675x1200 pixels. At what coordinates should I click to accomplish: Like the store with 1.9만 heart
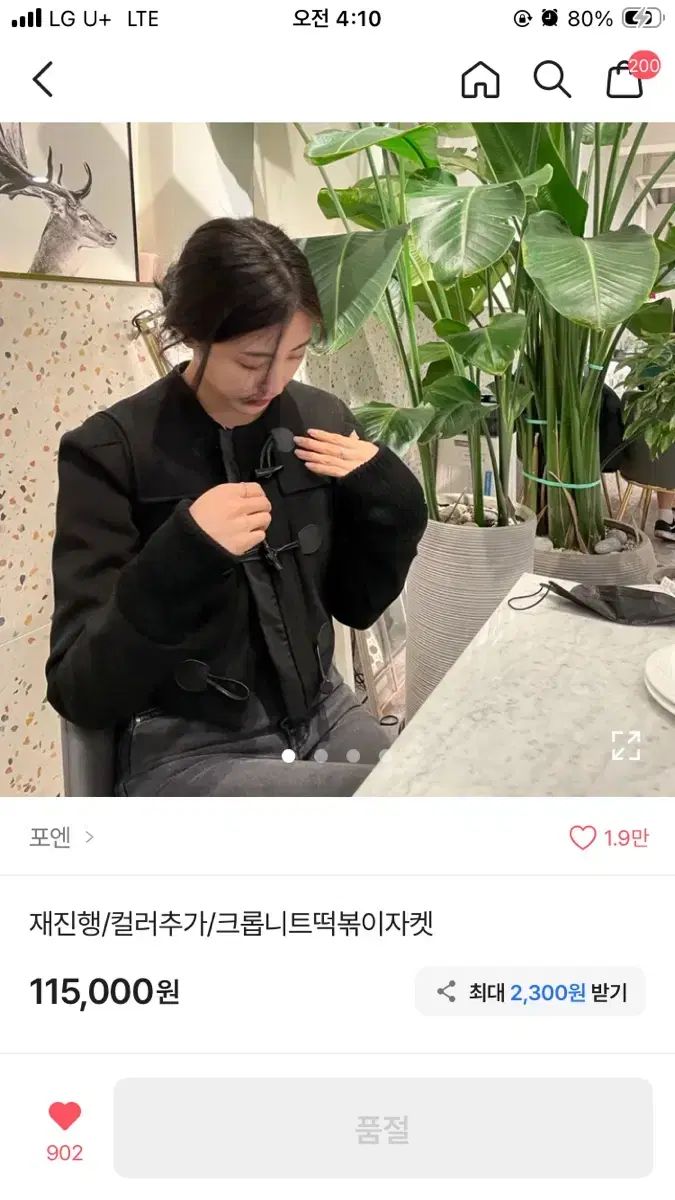(x=608, y=838)
